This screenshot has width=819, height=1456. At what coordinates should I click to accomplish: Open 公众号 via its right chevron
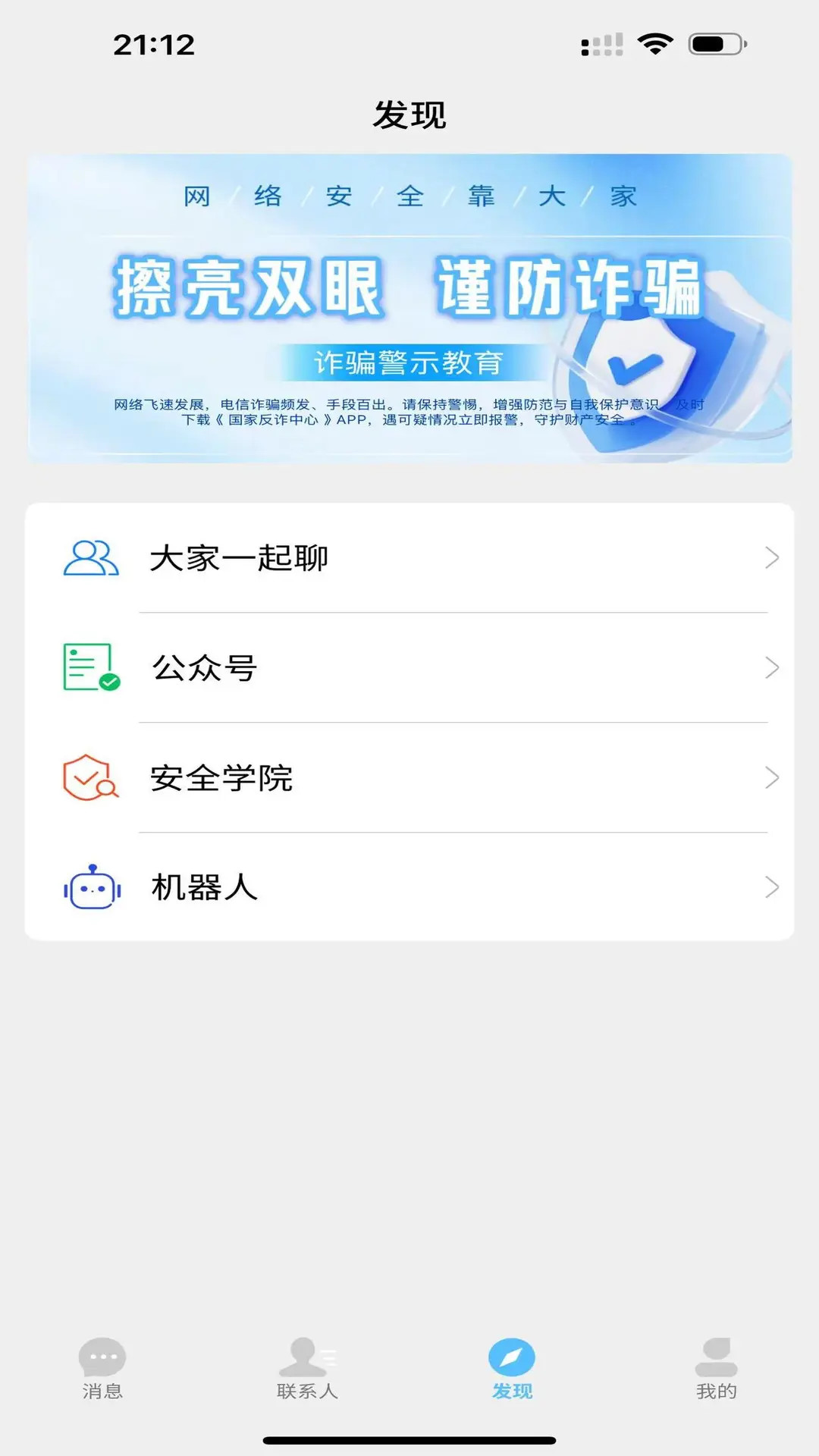[773, 668]
